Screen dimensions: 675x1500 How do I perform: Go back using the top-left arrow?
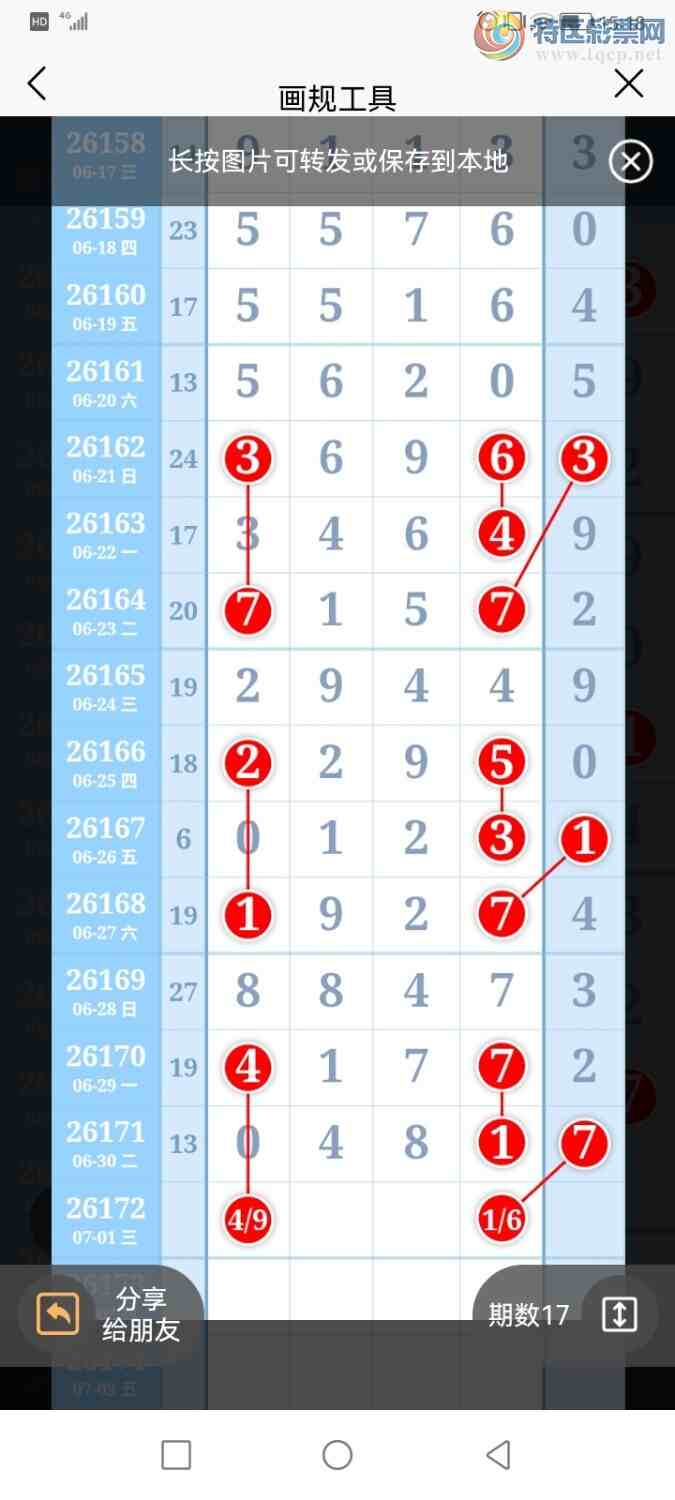tap(37, 84)
